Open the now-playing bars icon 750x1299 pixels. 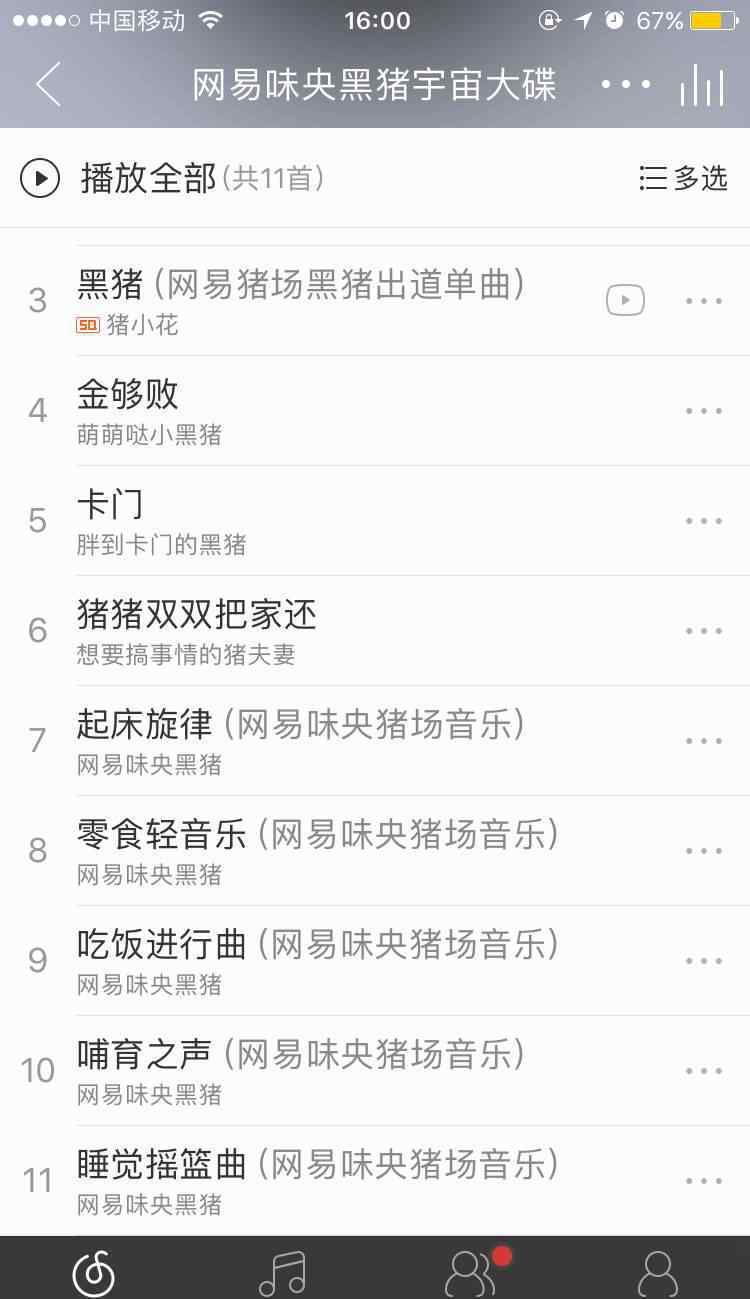(702, 85)
